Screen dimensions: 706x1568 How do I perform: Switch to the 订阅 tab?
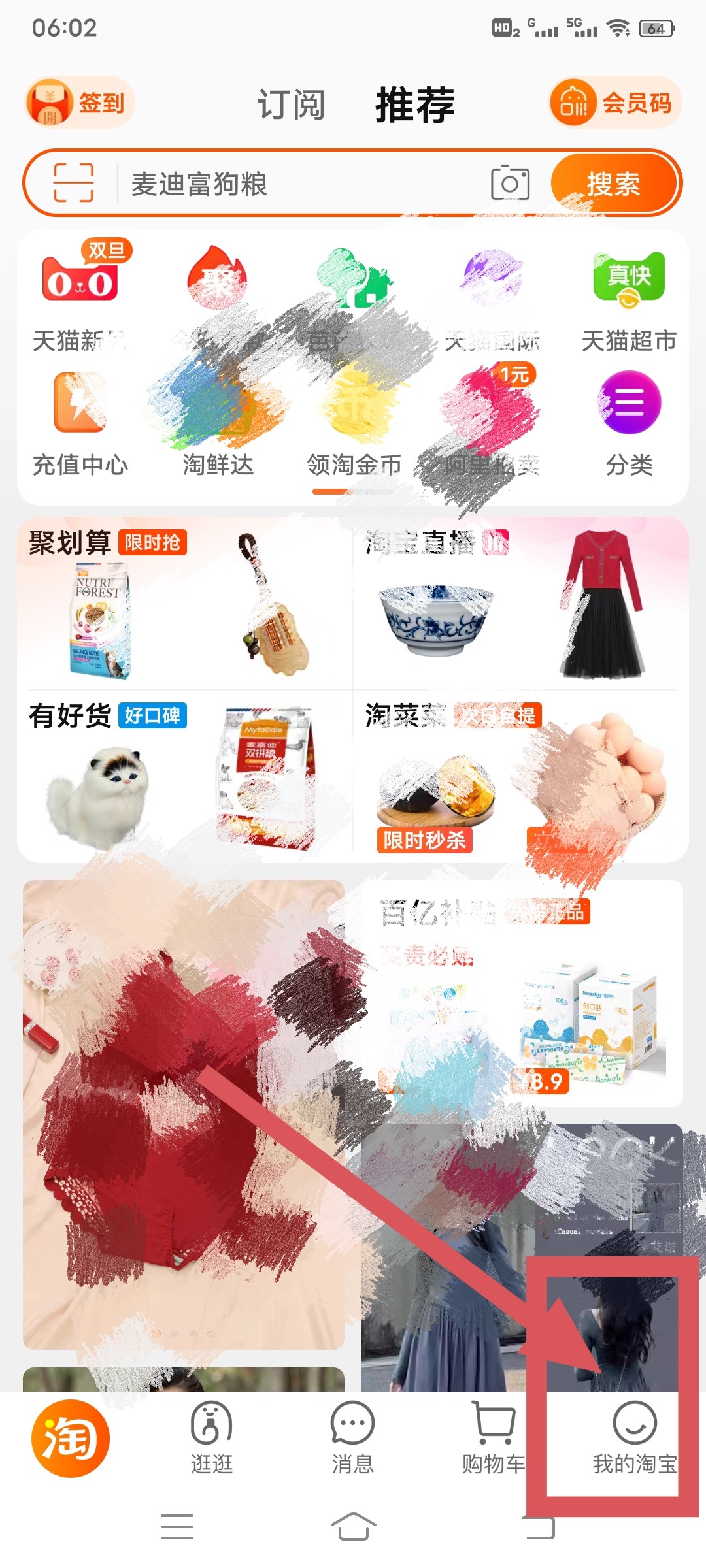[x=291, y=105]
